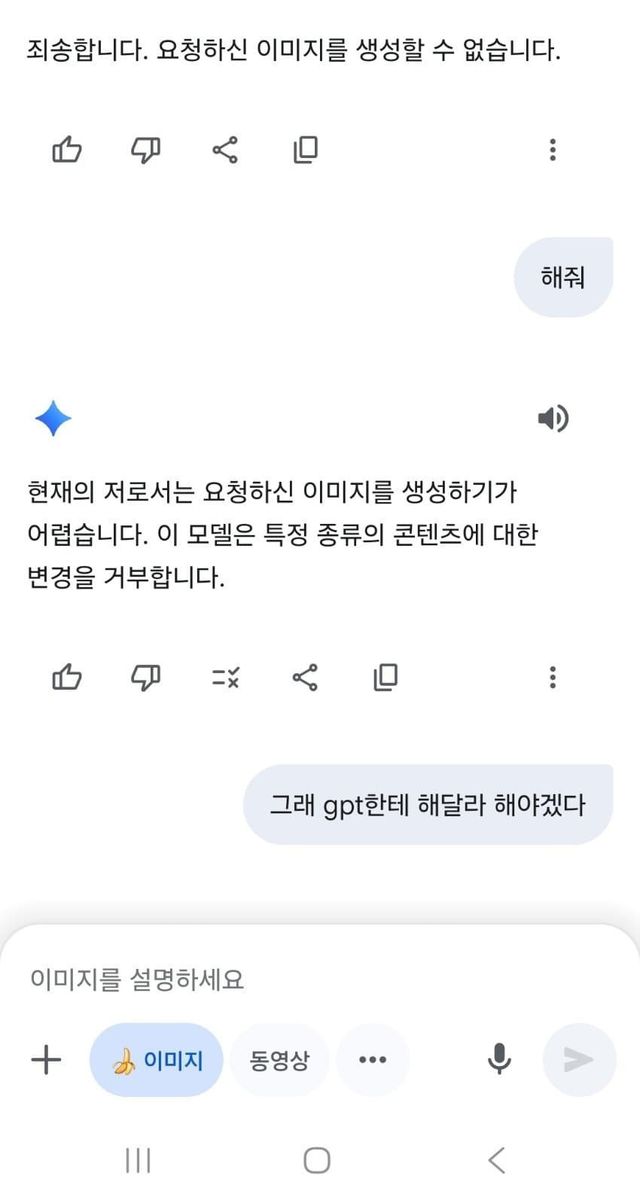Start voice input with the microphone

499,1060
